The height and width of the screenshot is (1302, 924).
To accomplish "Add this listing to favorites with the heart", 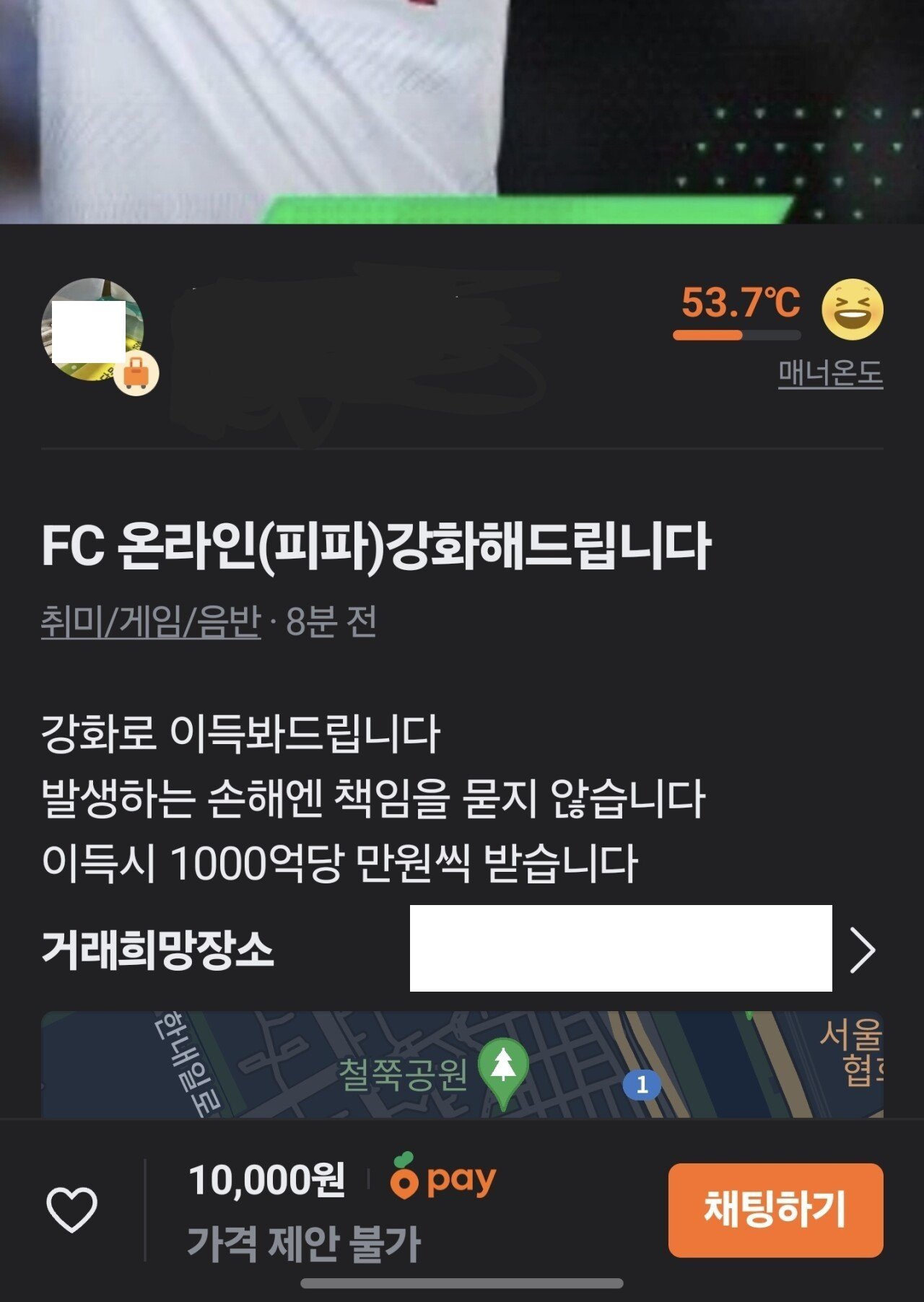I will (71, 1210).
